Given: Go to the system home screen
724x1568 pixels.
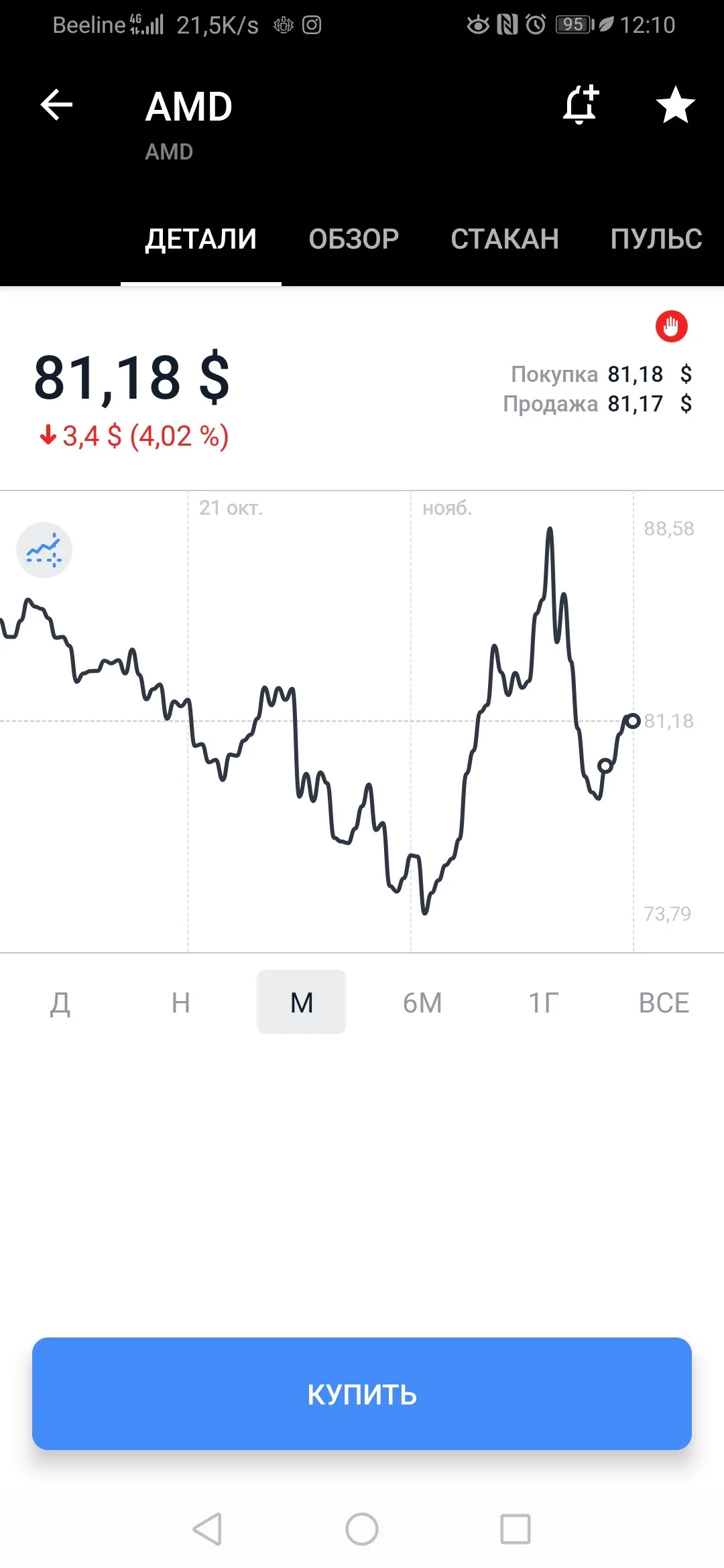Looking at the screenshot, I should click(x=362, y=1529).
